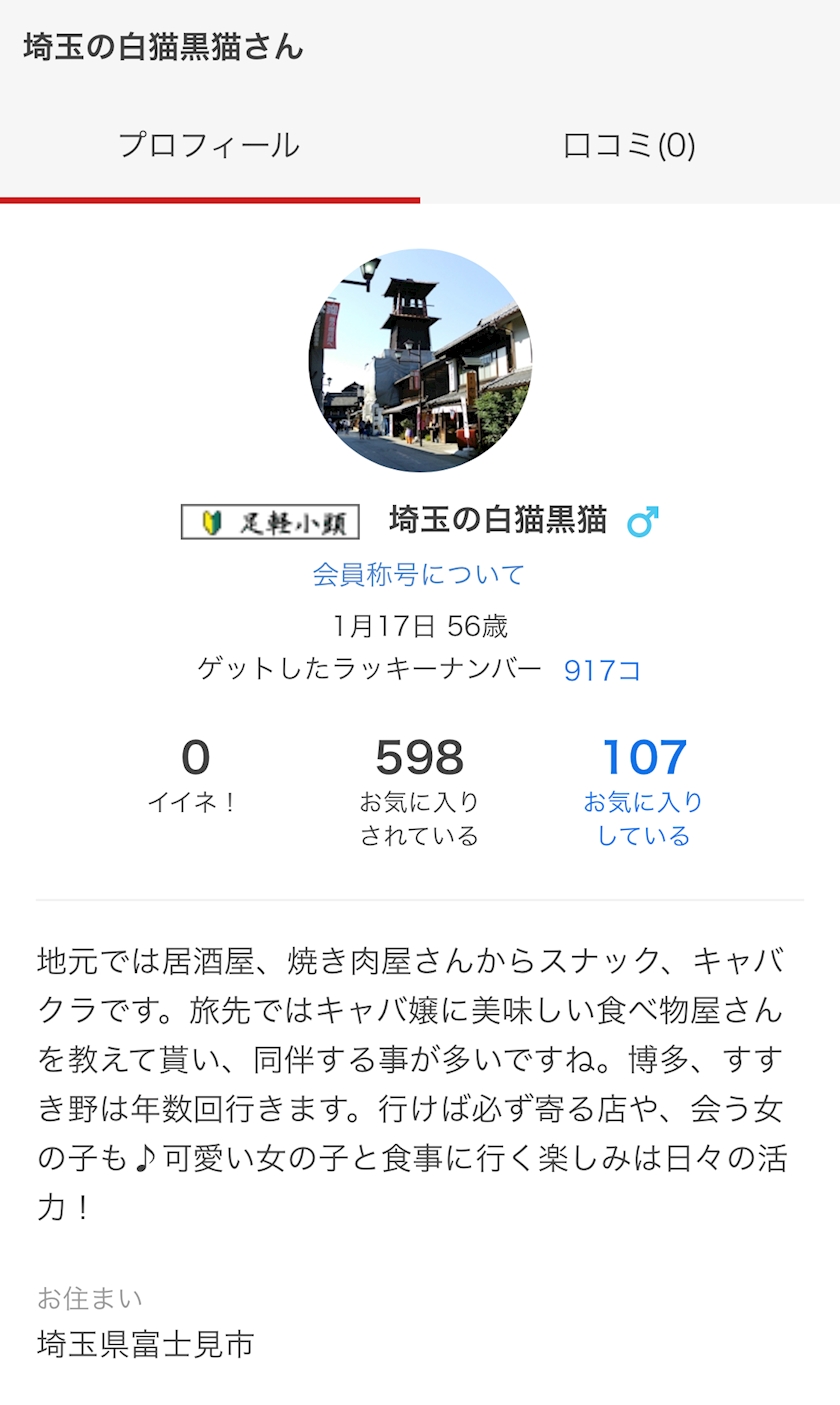View the 917コ lucky numbers

[x=602, y=670]
